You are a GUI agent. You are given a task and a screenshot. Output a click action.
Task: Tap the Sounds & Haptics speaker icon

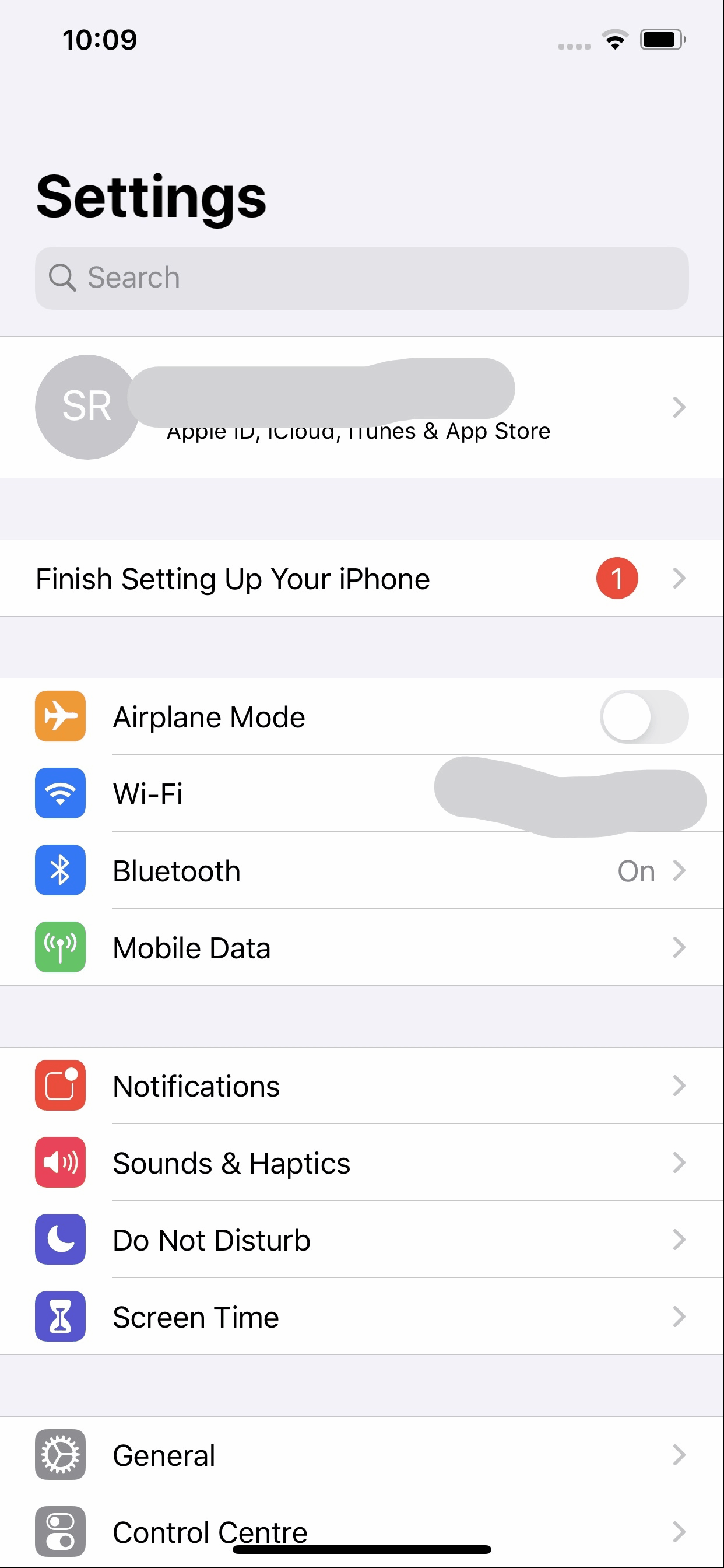(60, 1163)
